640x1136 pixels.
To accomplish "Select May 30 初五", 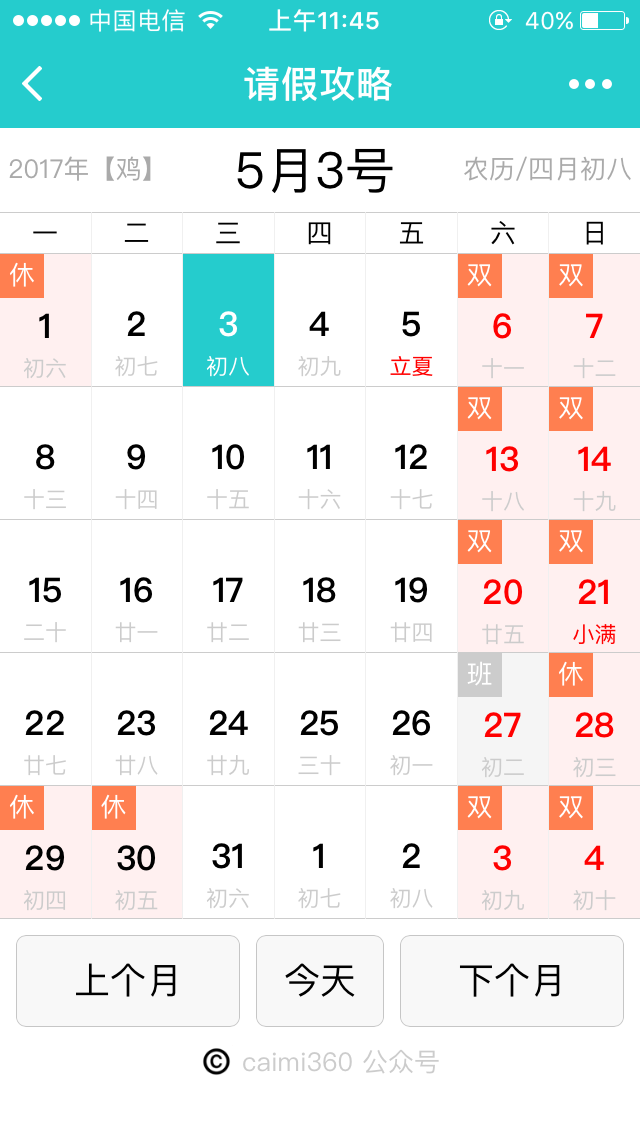I will click(137, 852).
